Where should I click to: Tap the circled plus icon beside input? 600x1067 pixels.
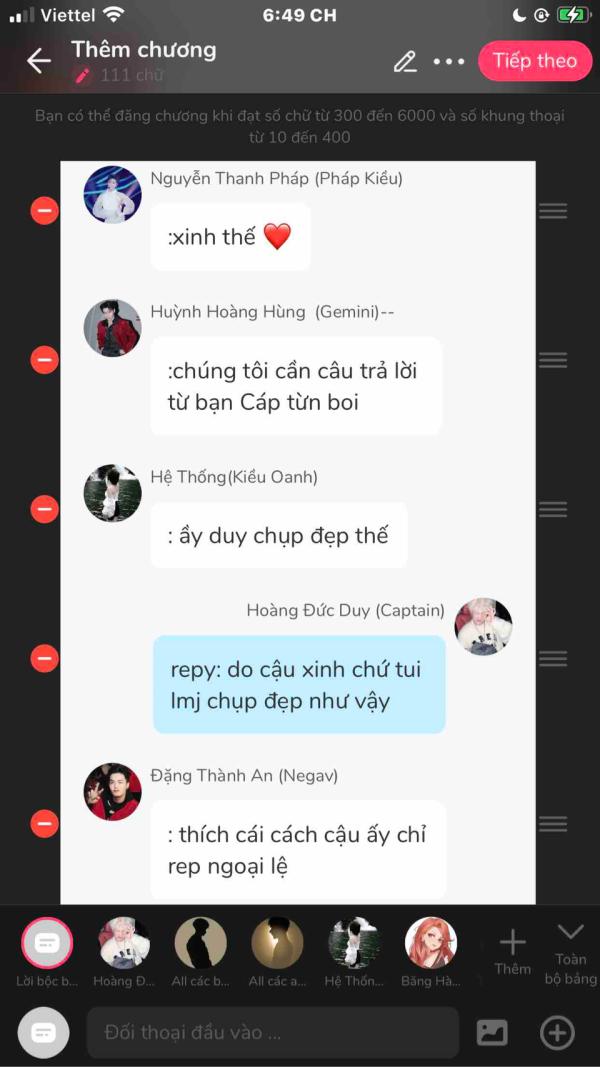(x=557, y=1033)
